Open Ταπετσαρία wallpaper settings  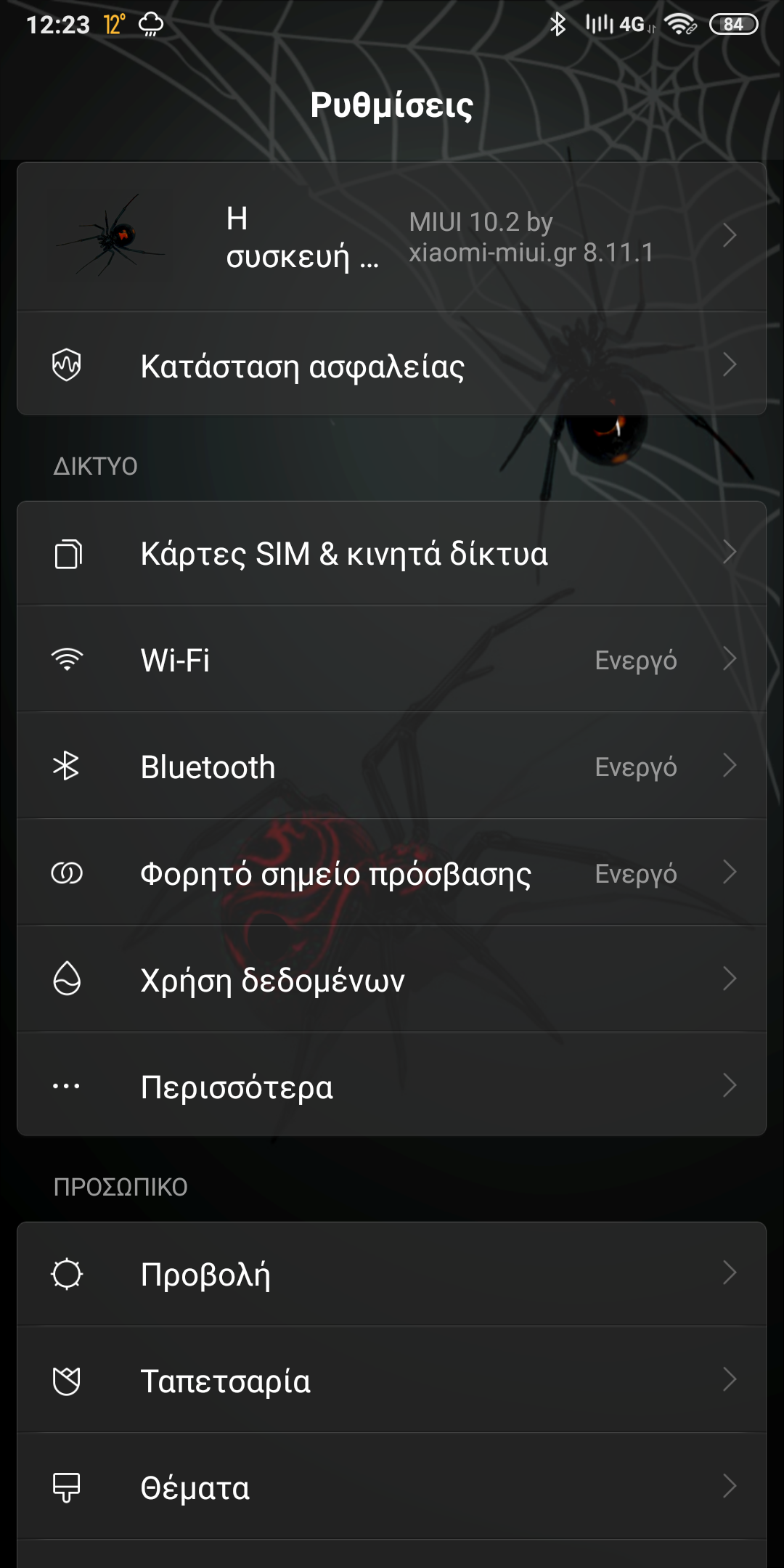pos(392,1381)
